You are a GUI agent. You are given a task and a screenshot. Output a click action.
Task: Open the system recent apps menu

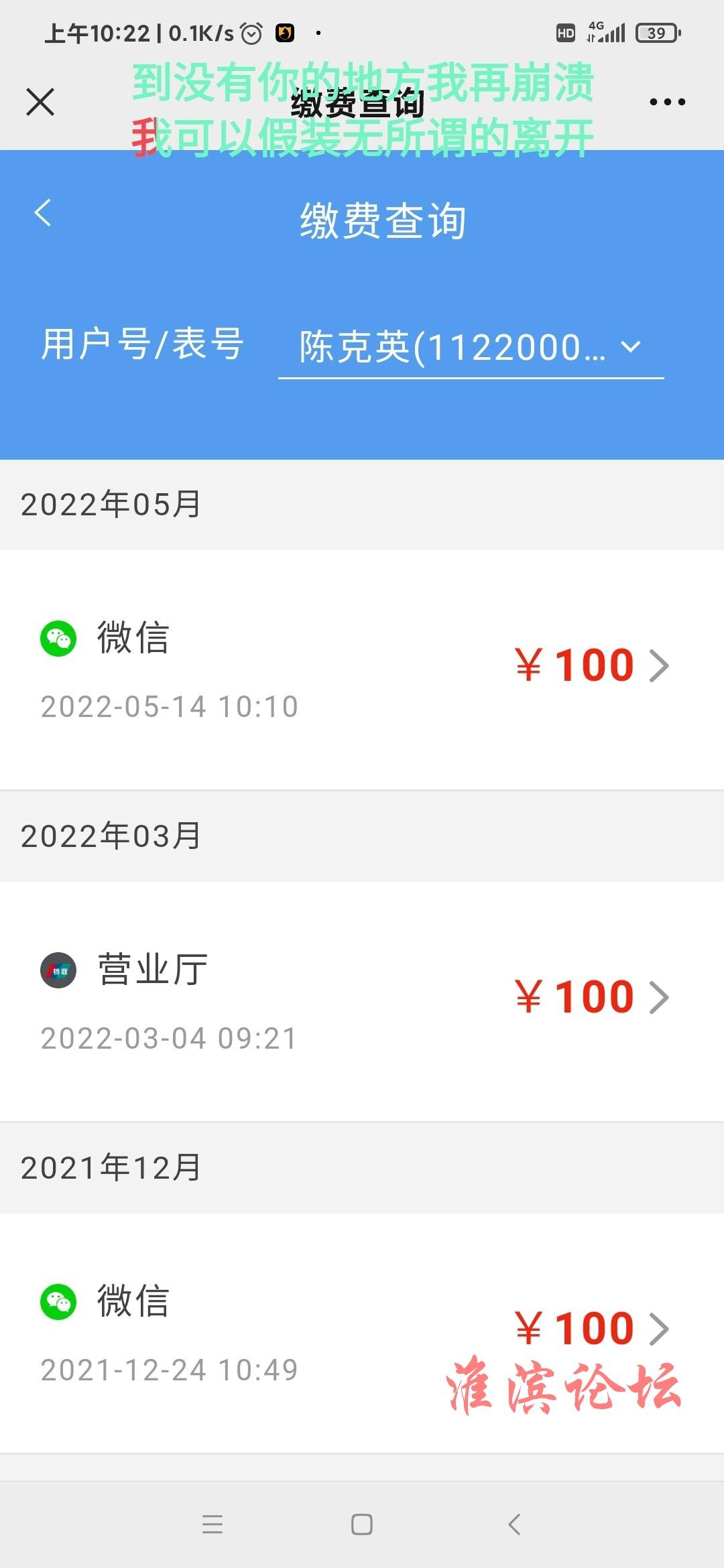pyautogui.click(x=213, y=1524)
